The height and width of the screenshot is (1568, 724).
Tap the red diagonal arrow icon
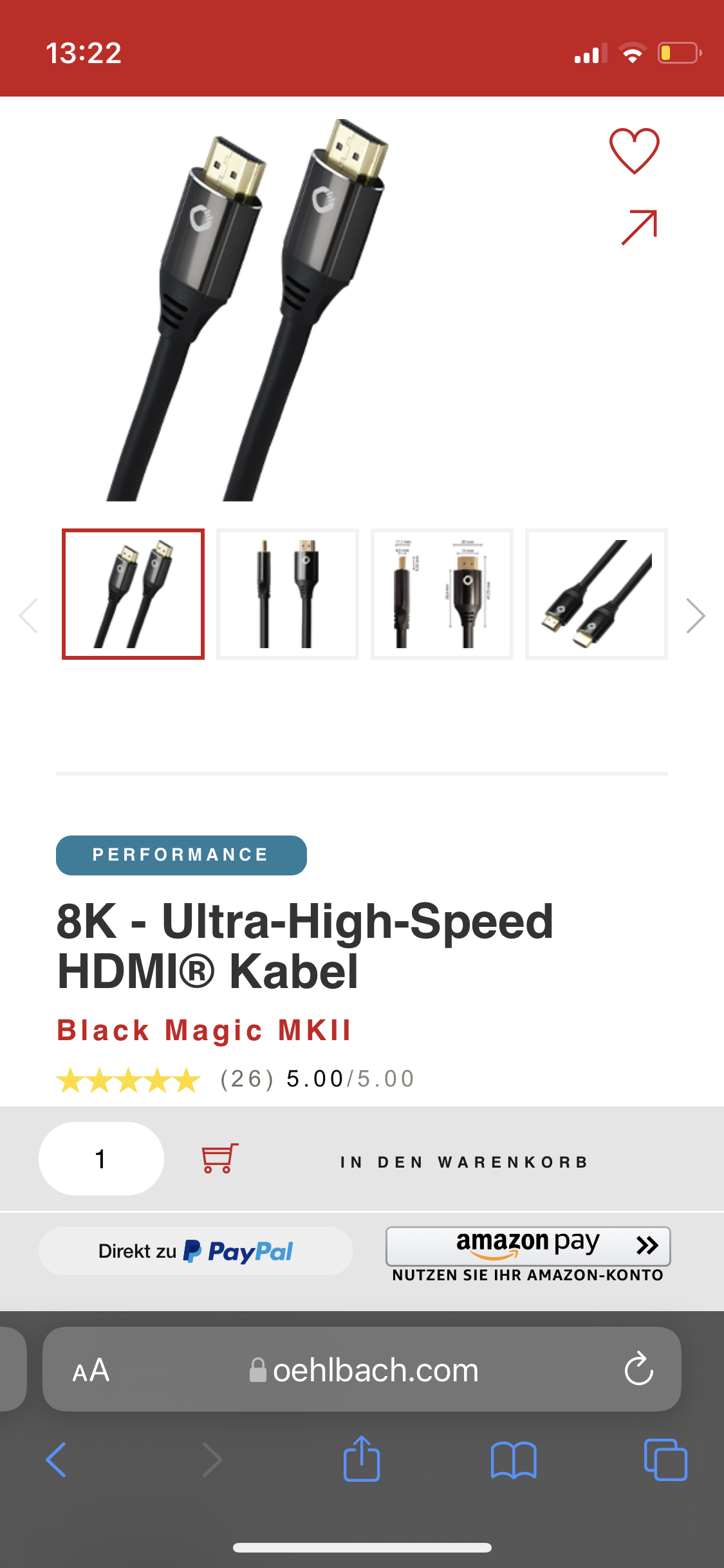638,227
